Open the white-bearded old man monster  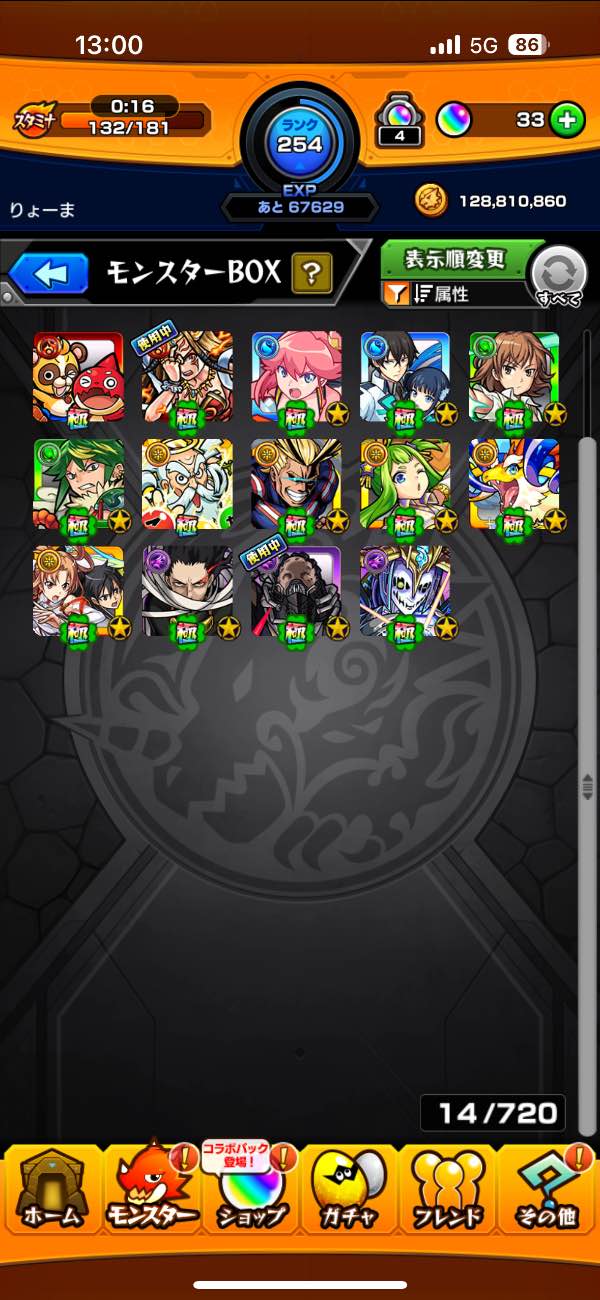(x=187, y=485)
